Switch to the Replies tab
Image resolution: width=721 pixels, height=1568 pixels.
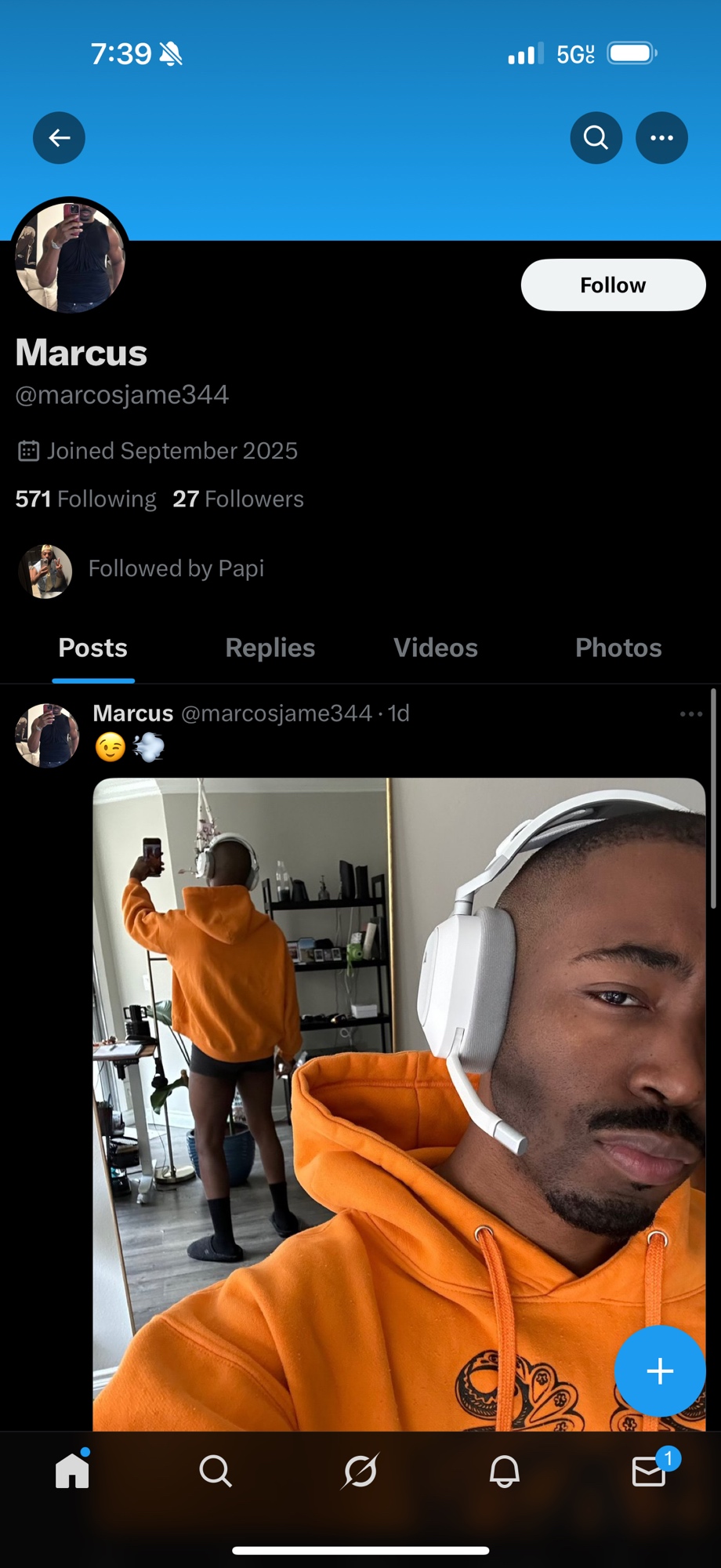(270, 648)
